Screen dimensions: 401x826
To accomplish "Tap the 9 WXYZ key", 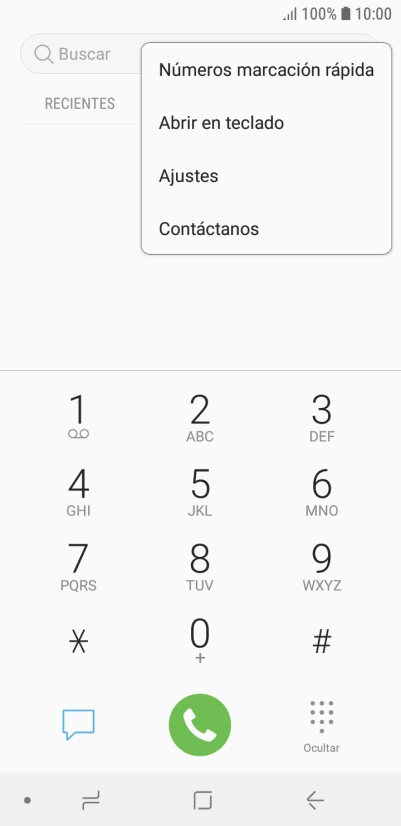I will 322,566.
